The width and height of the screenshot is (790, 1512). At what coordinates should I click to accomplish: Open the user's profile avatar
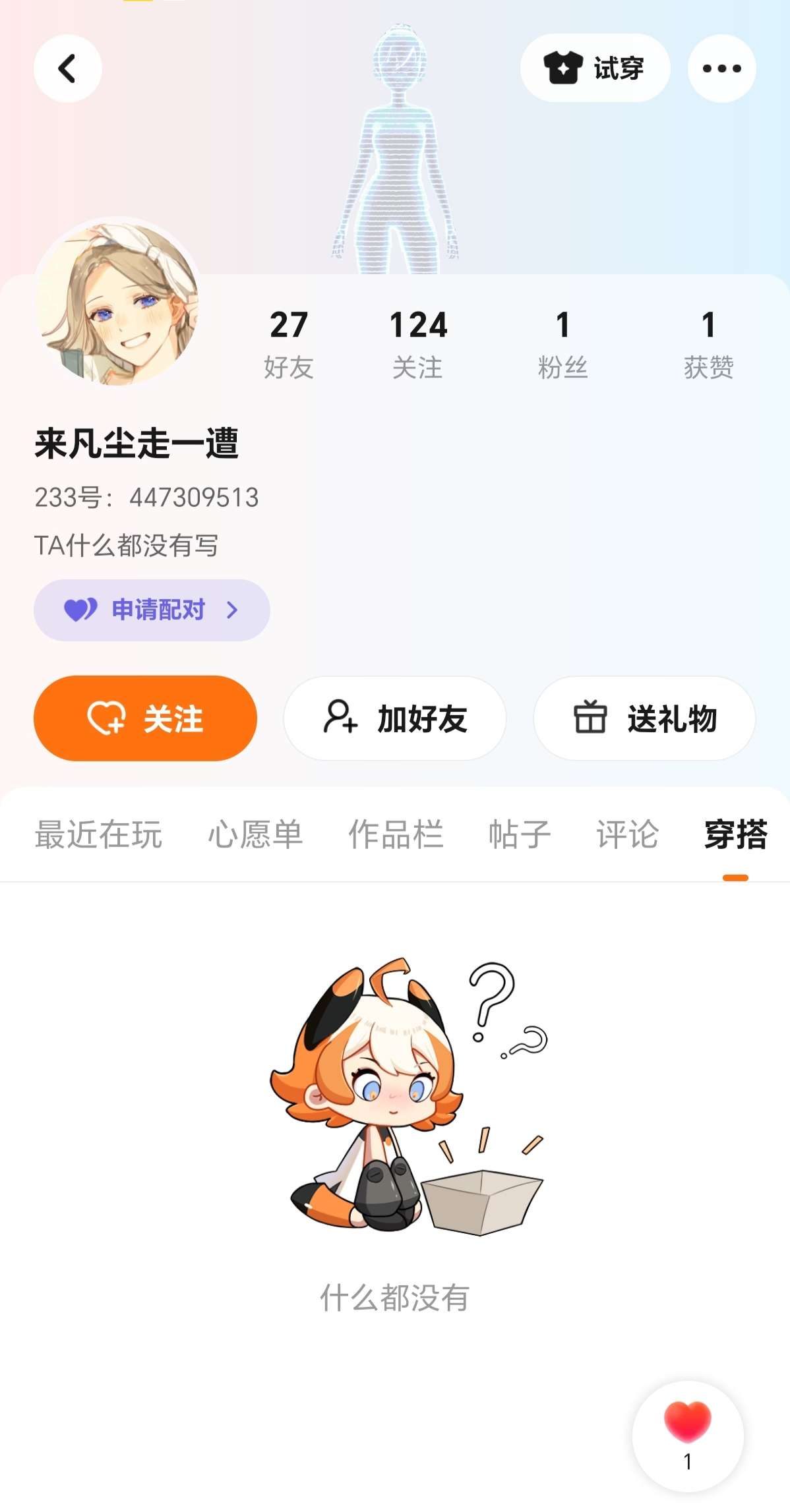[117, 302]
